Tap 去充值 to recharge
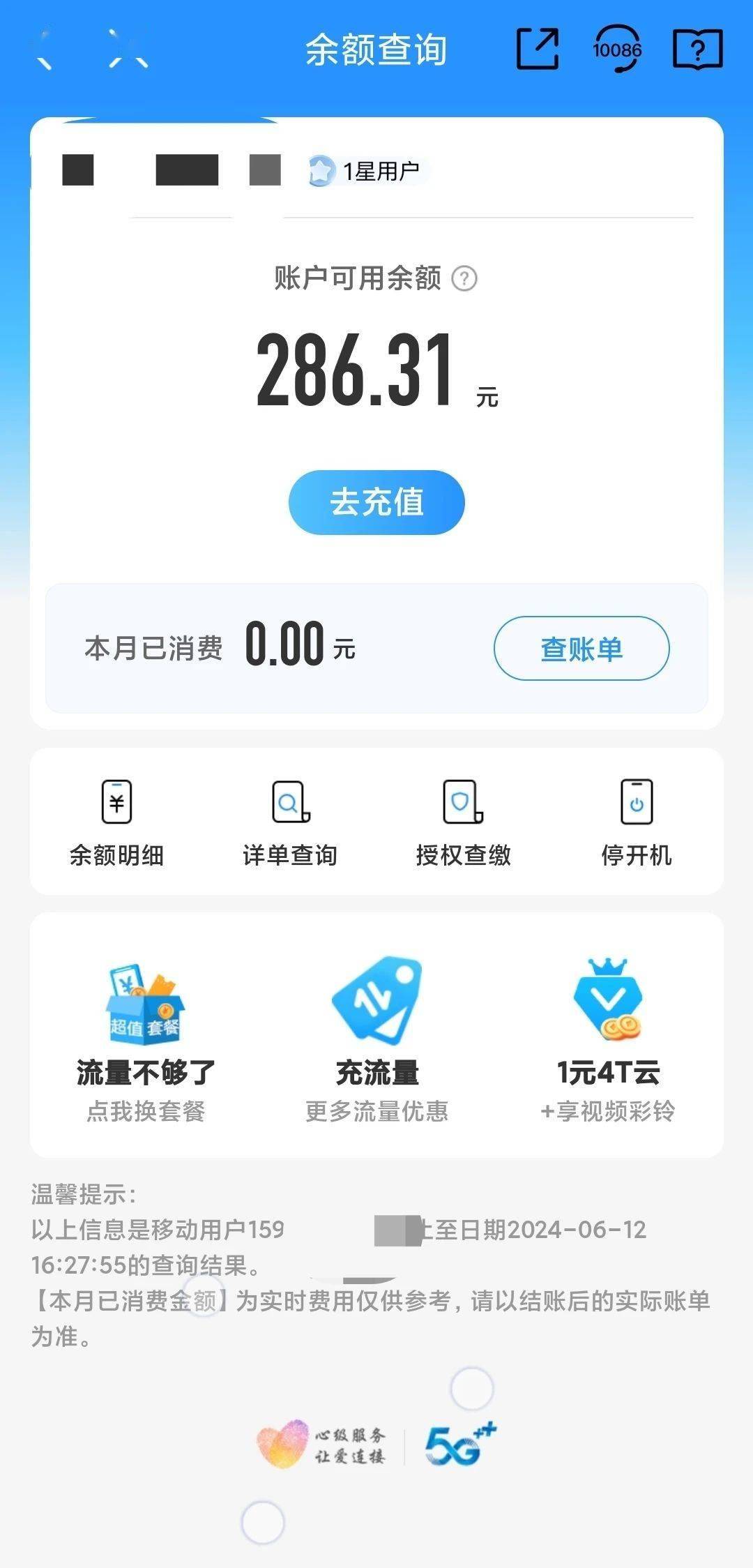The image size is (753, 1568). 376,502
